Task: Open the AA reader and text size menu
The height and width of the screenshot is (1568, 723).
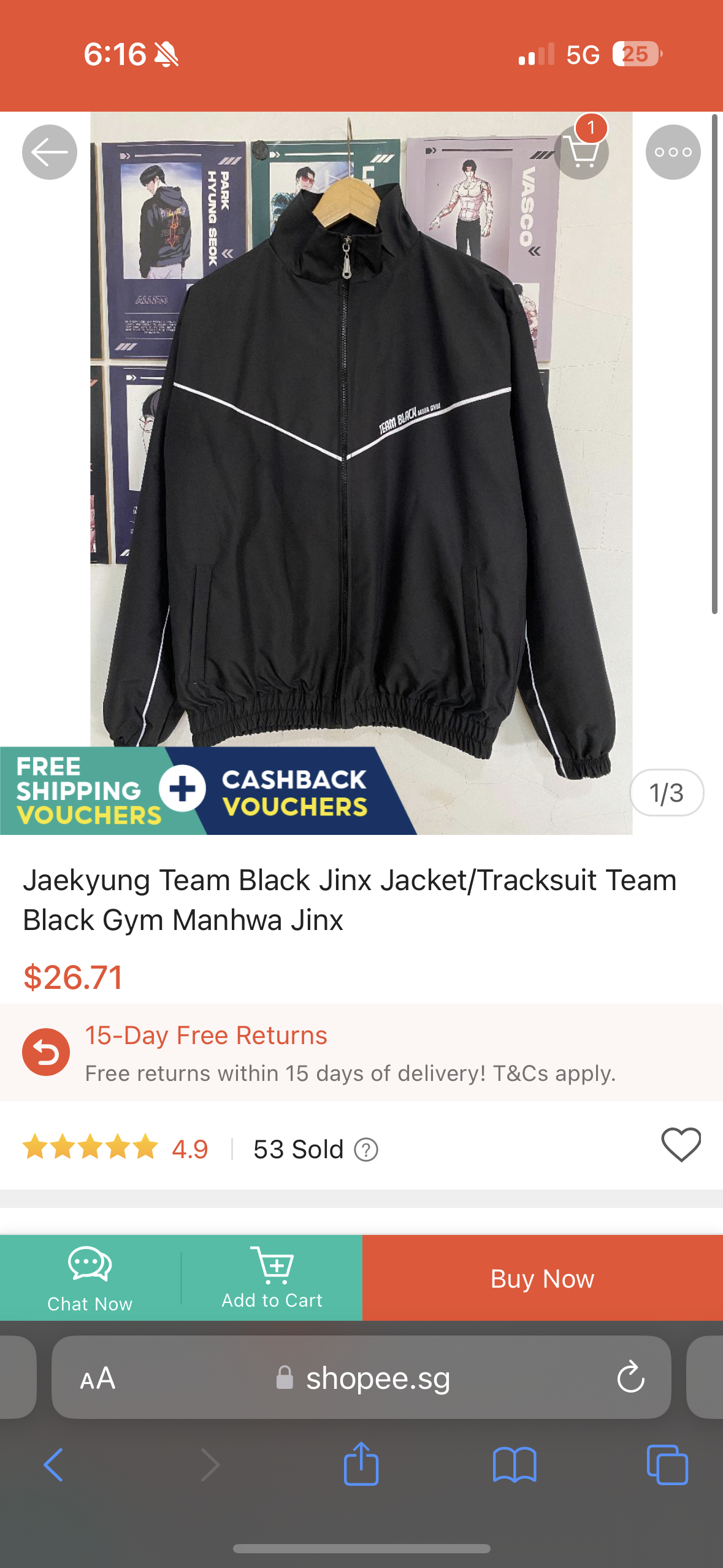Action: (98, 1378)
